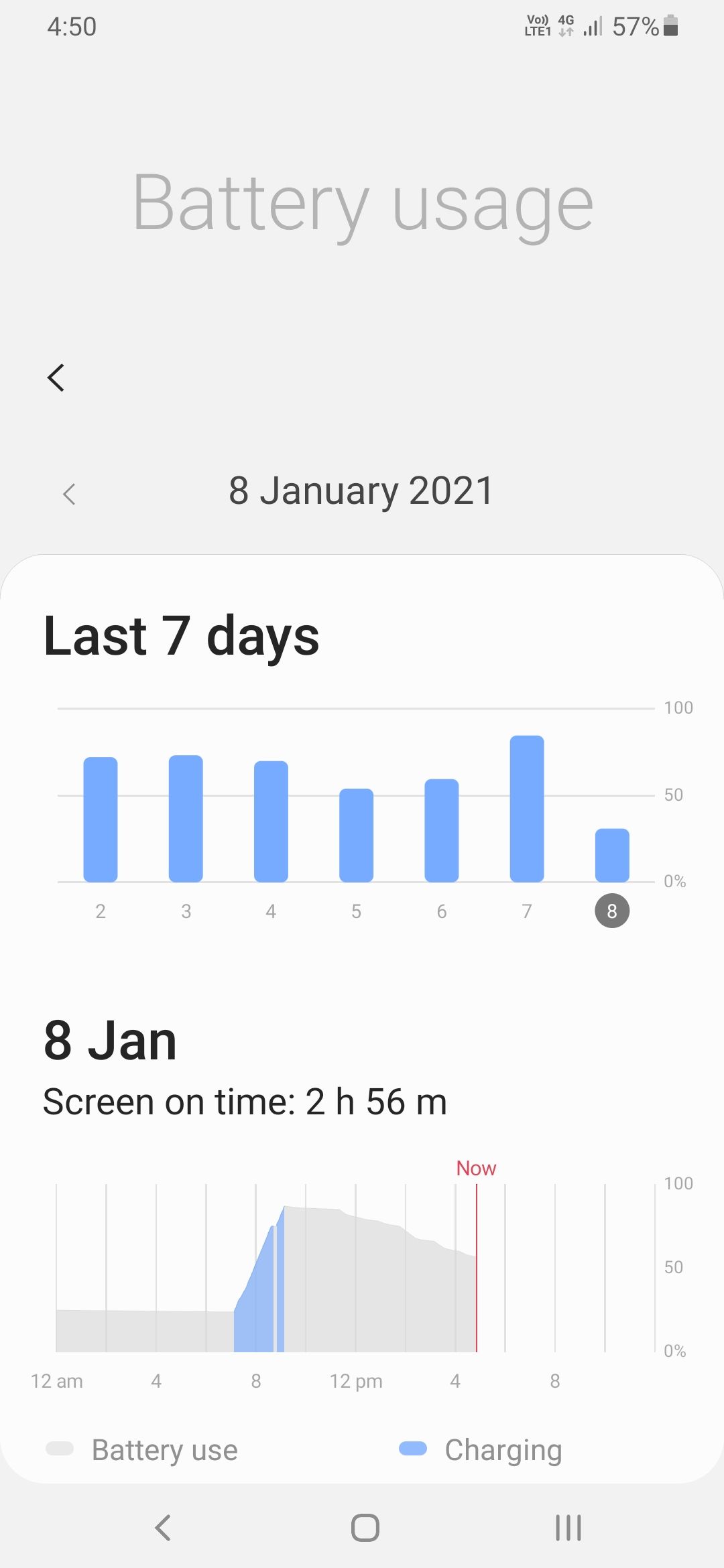
Task: Select the day 4 bar
Action: [x=271, y=821]
